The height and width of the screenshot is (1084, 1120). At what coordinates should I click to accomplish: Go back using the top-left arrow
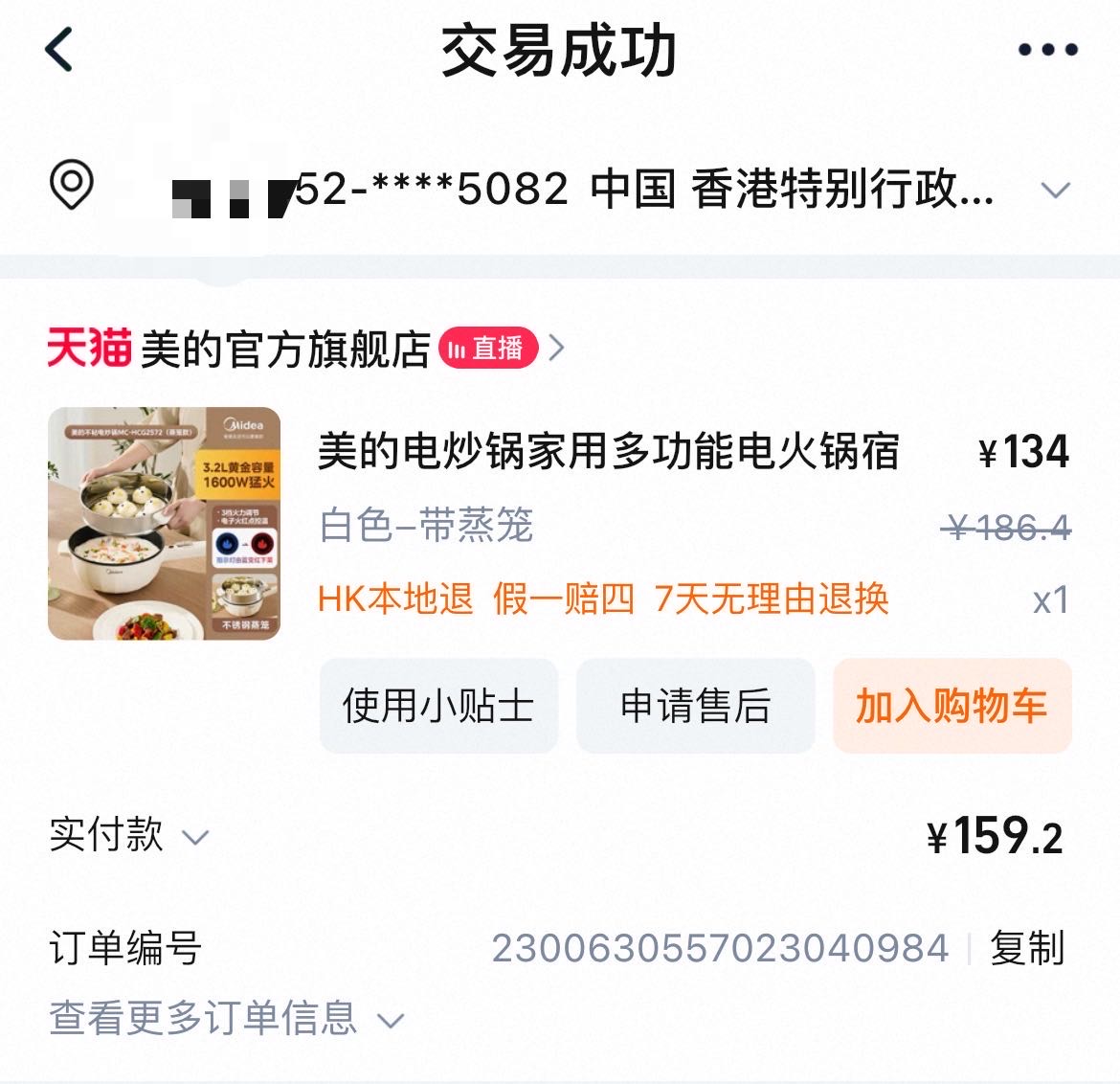pos(60,50)
